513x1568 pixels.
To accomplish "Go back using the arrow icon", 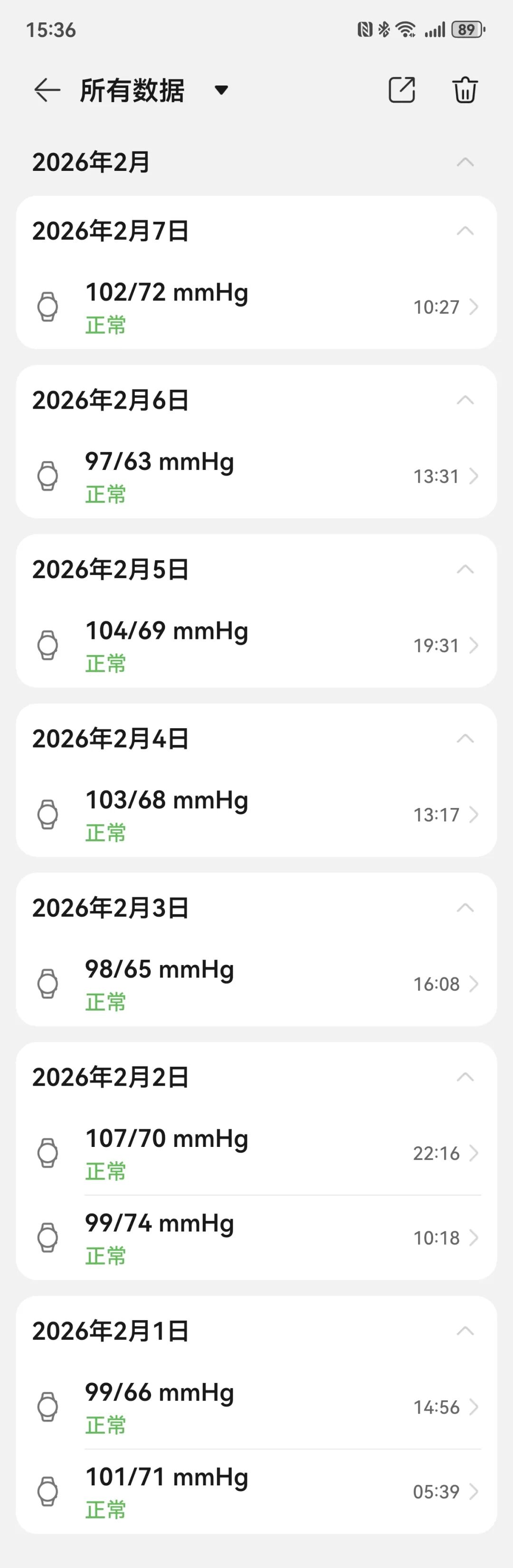I will coord(47,90).
